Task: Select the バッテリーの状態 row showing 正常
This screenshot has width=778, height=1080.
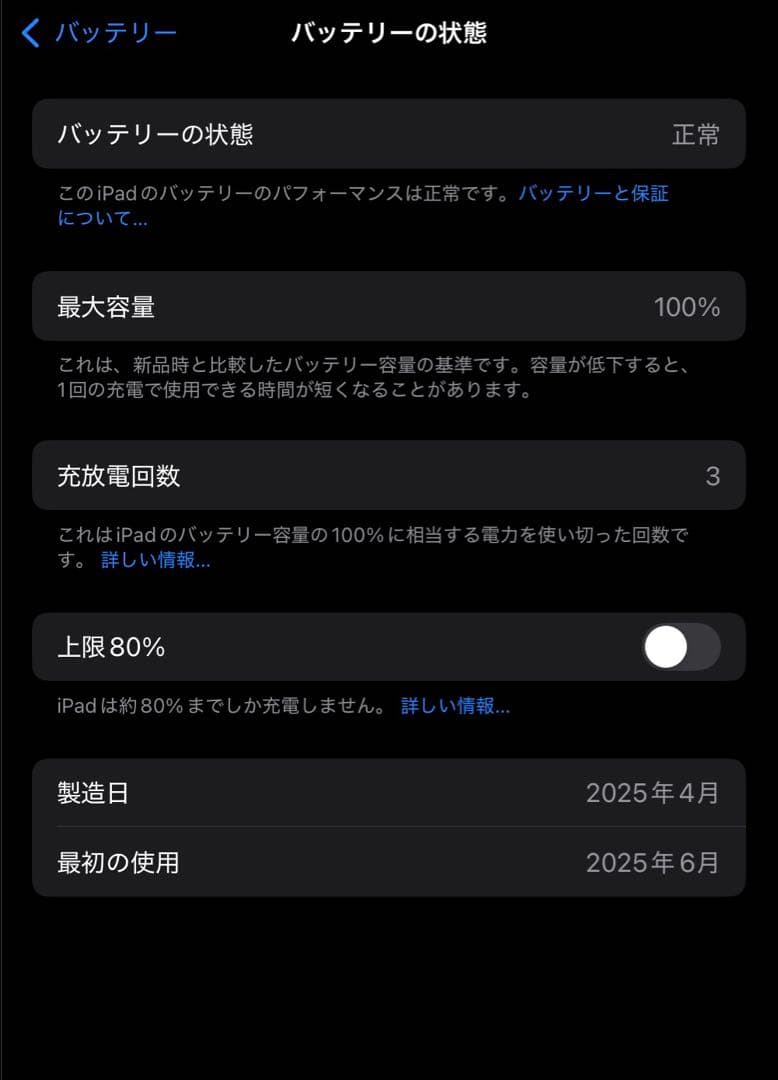Action: coord(389,134)
